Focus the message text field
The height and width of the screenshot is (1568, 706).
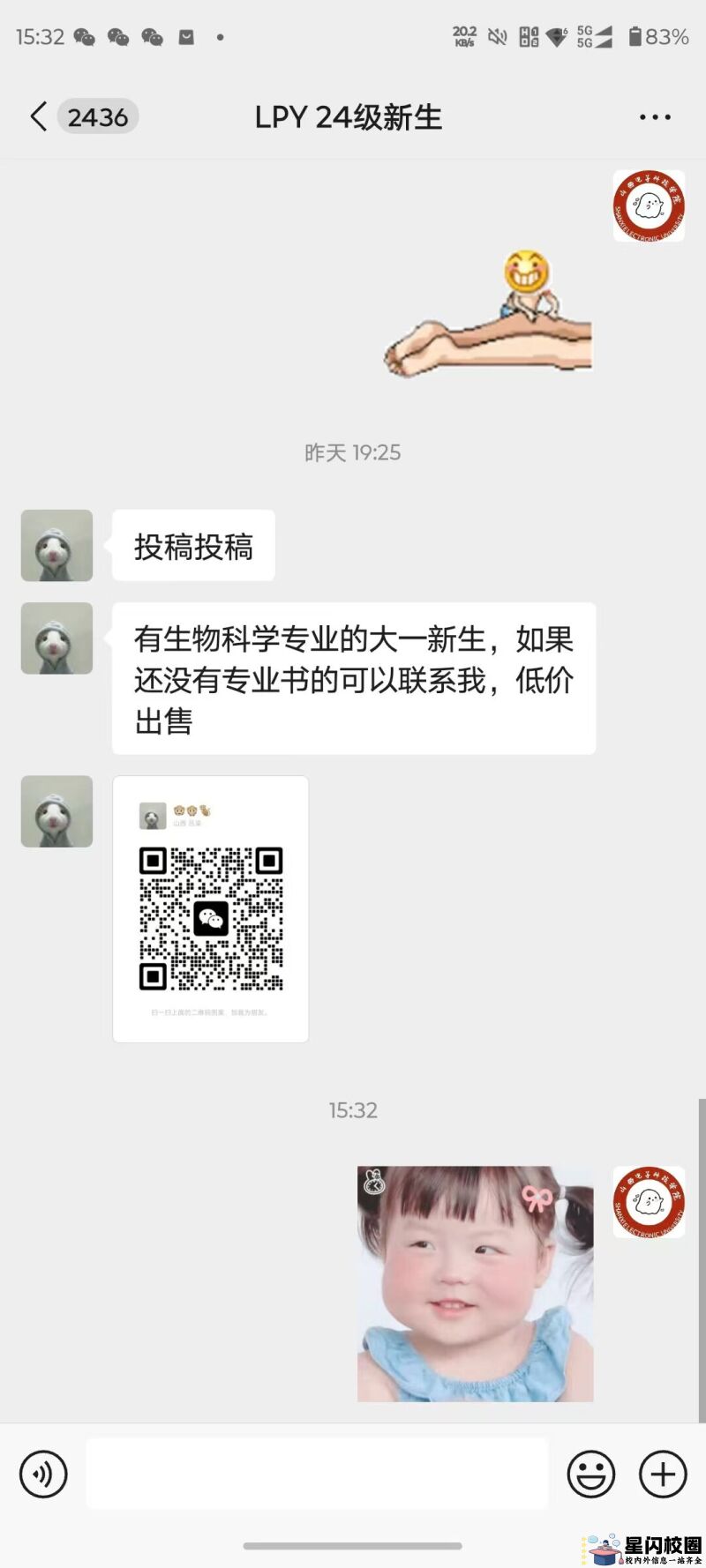pyautogui.click(x=316, y=1474)
